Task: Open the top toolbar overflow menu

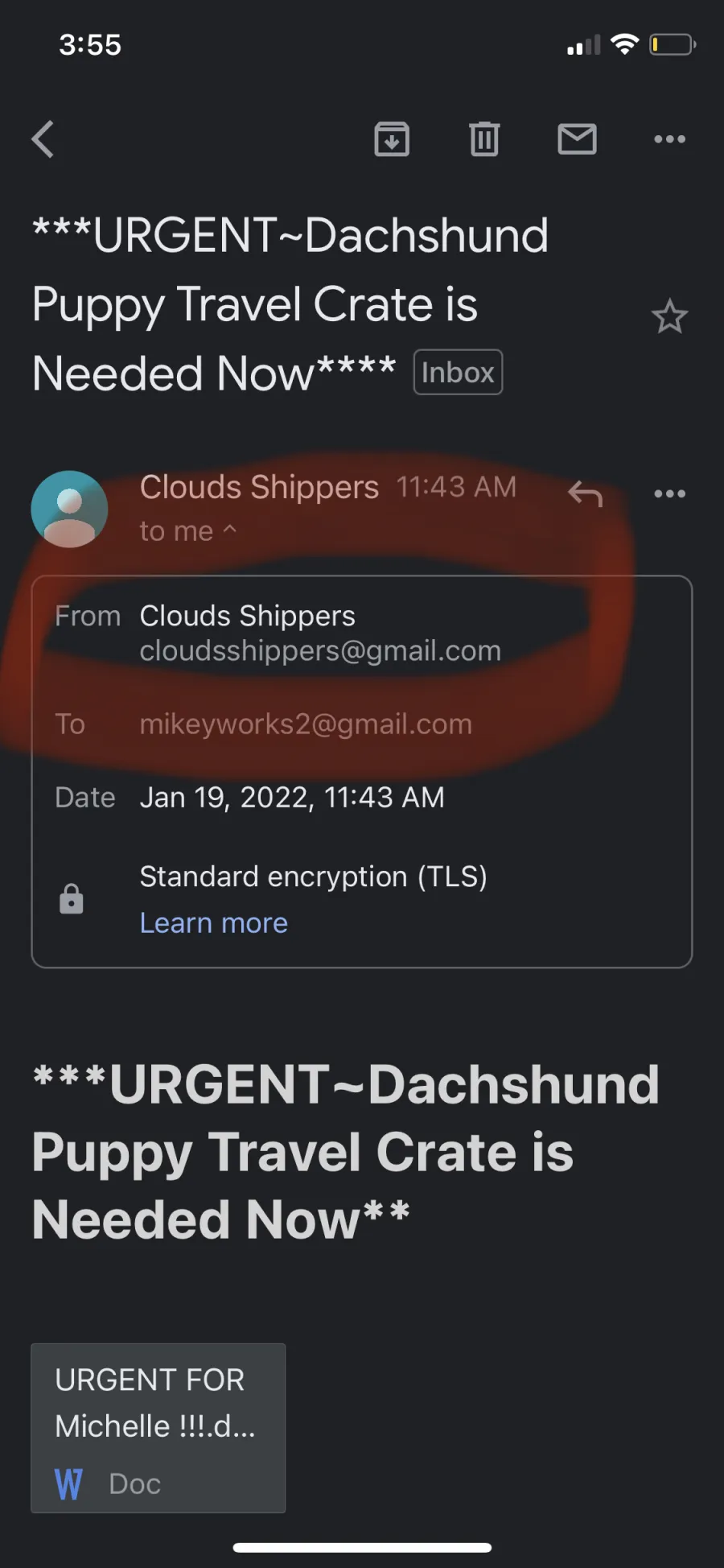Action: click(x=669, y=139)
